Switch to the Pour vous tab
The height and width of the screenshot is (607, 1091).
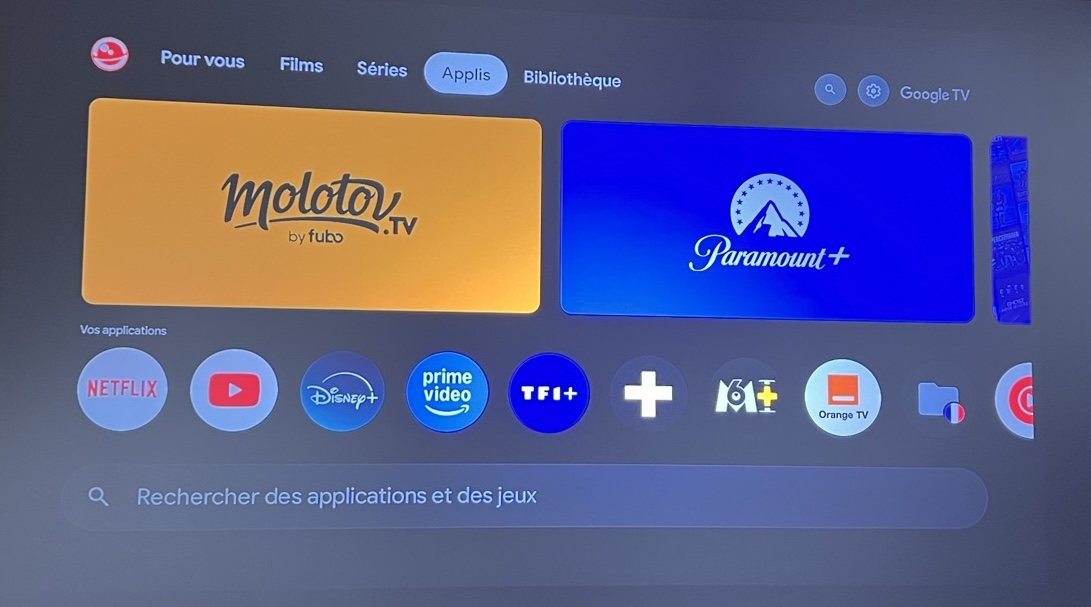(x=202, y=60)
